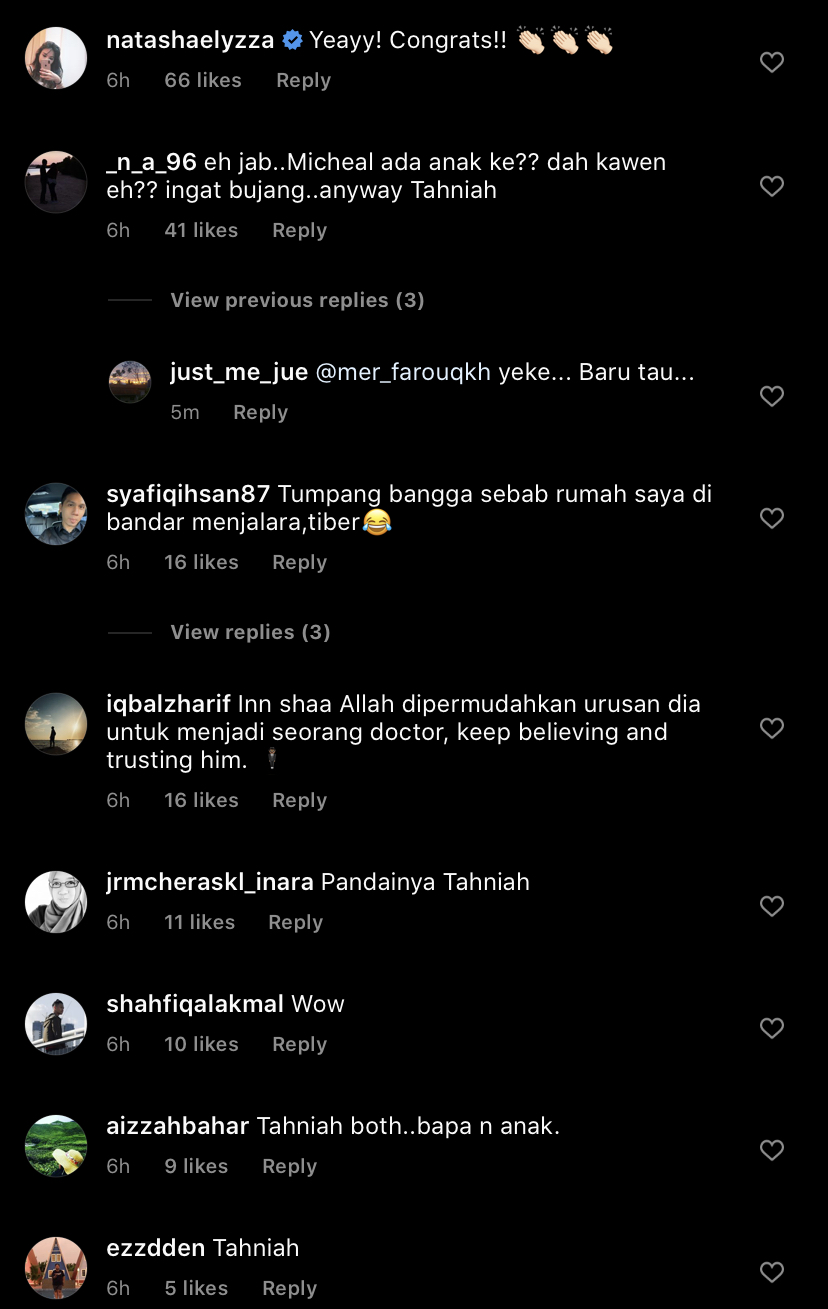
Task: Expand View previous replies (3)
Action: tap(297, 301)
